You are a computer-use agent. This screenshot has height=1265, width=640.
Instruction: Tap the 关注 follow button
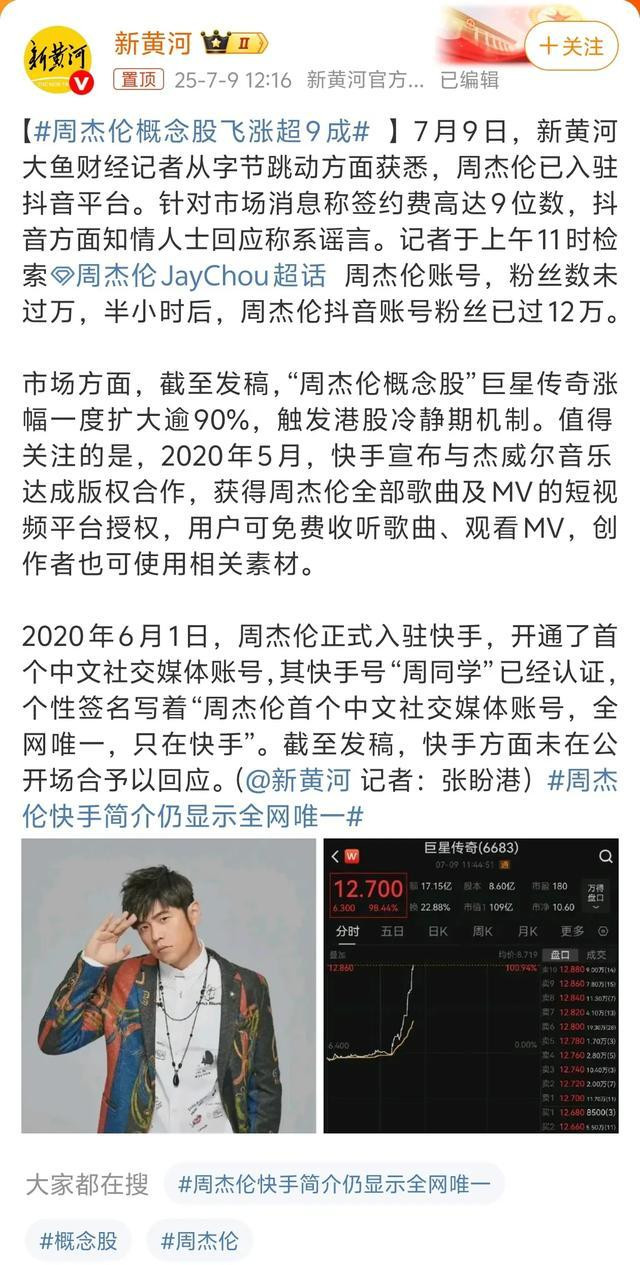click(571, 46)
